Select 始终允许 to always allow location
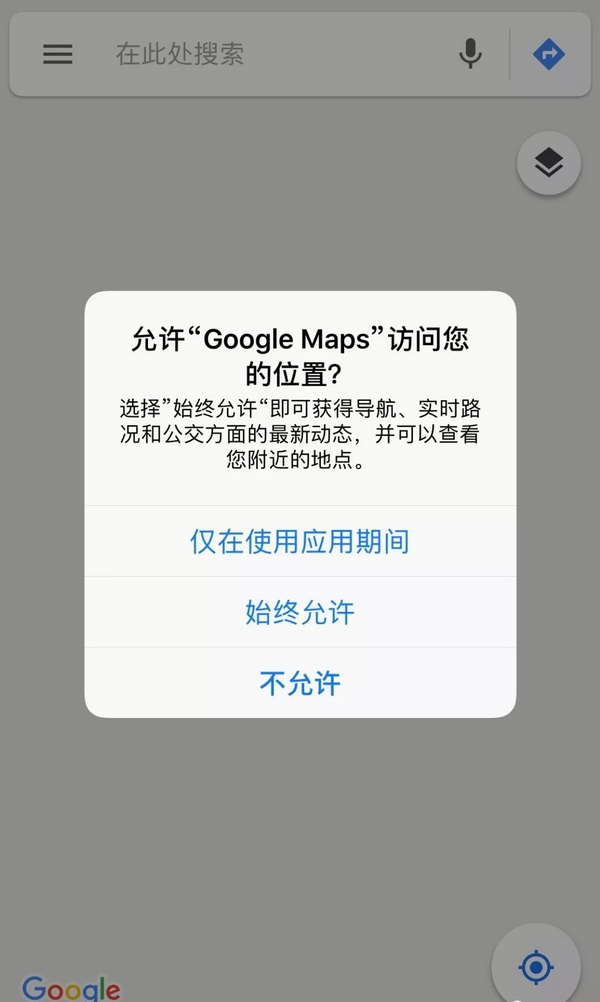 point(300,612)
